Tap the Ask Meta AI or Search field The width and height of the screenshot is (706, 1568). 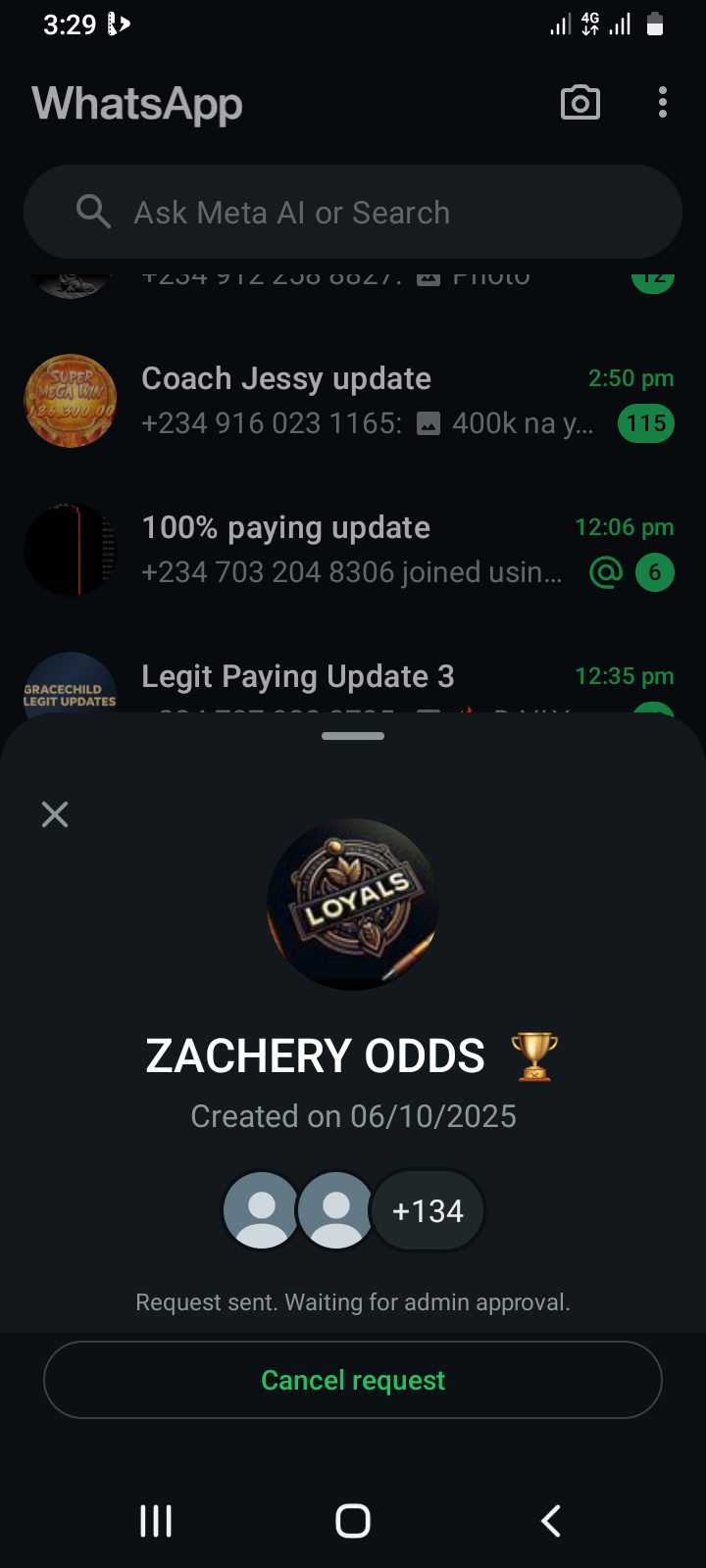(x=353, y=213)
